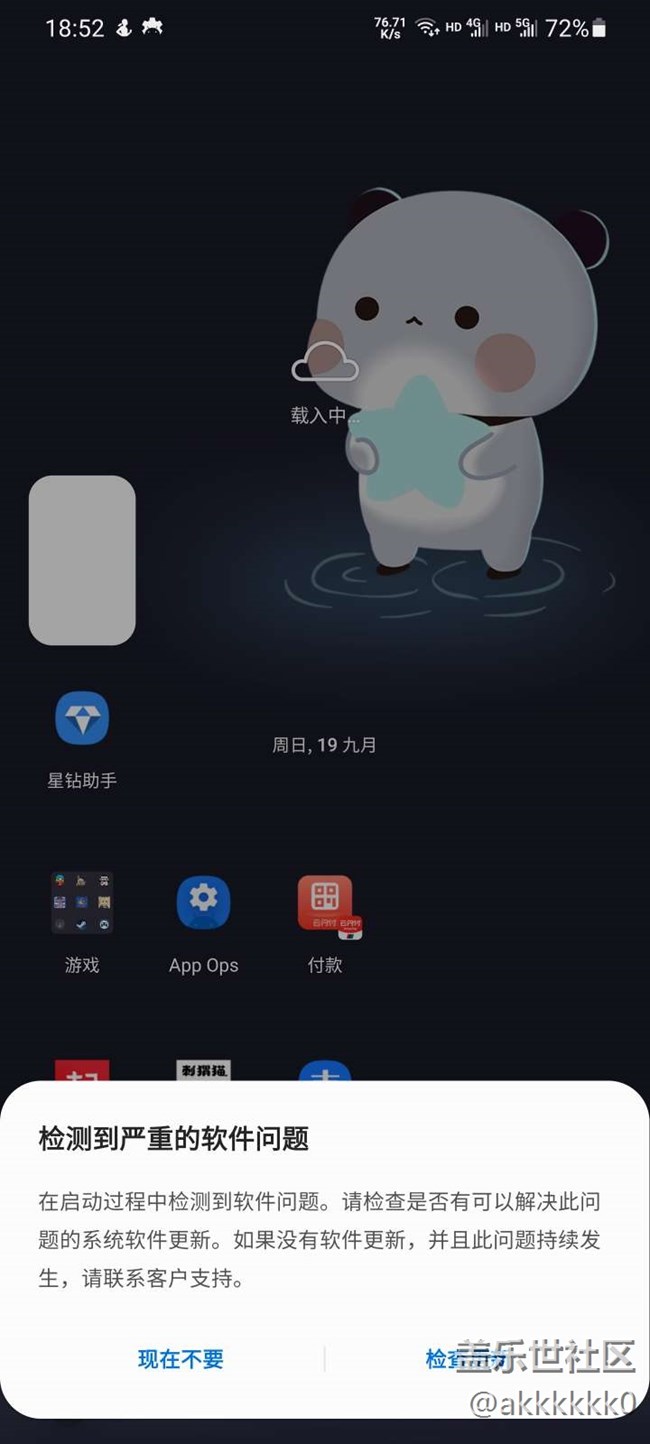Open the 游戏 folder
The image size is (650, 1444).
coord(82,903)
